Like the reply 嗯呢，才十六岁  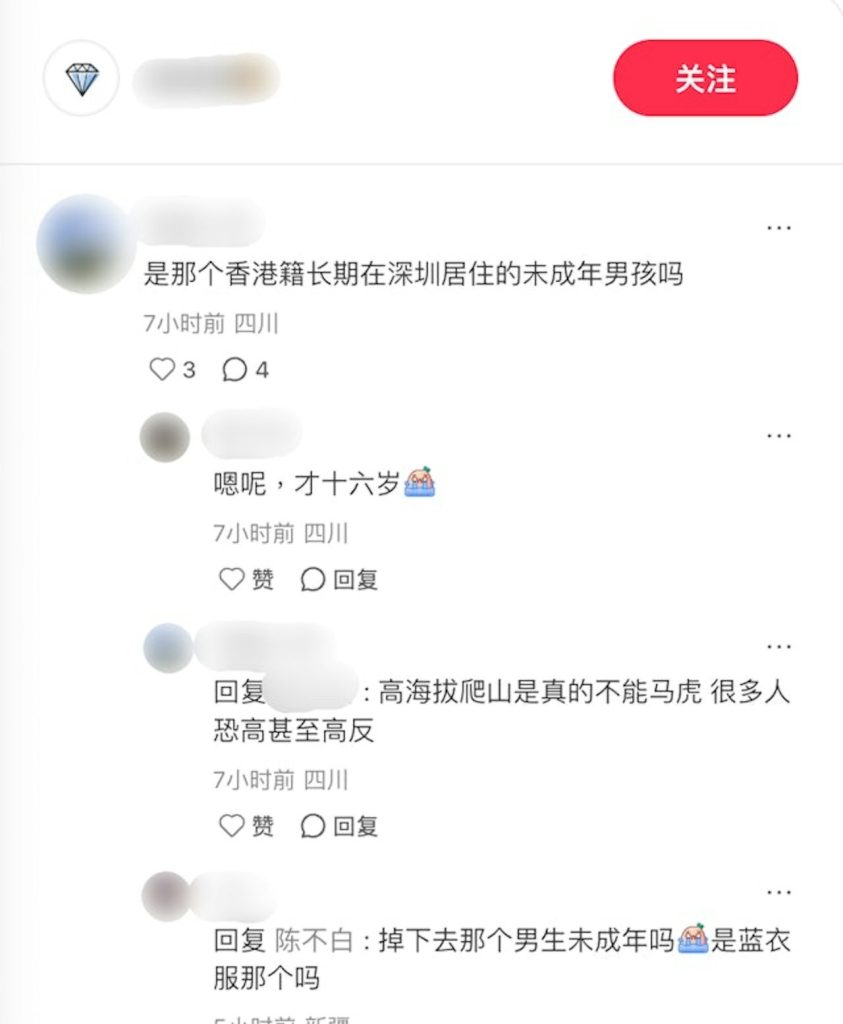click(233, 579)
